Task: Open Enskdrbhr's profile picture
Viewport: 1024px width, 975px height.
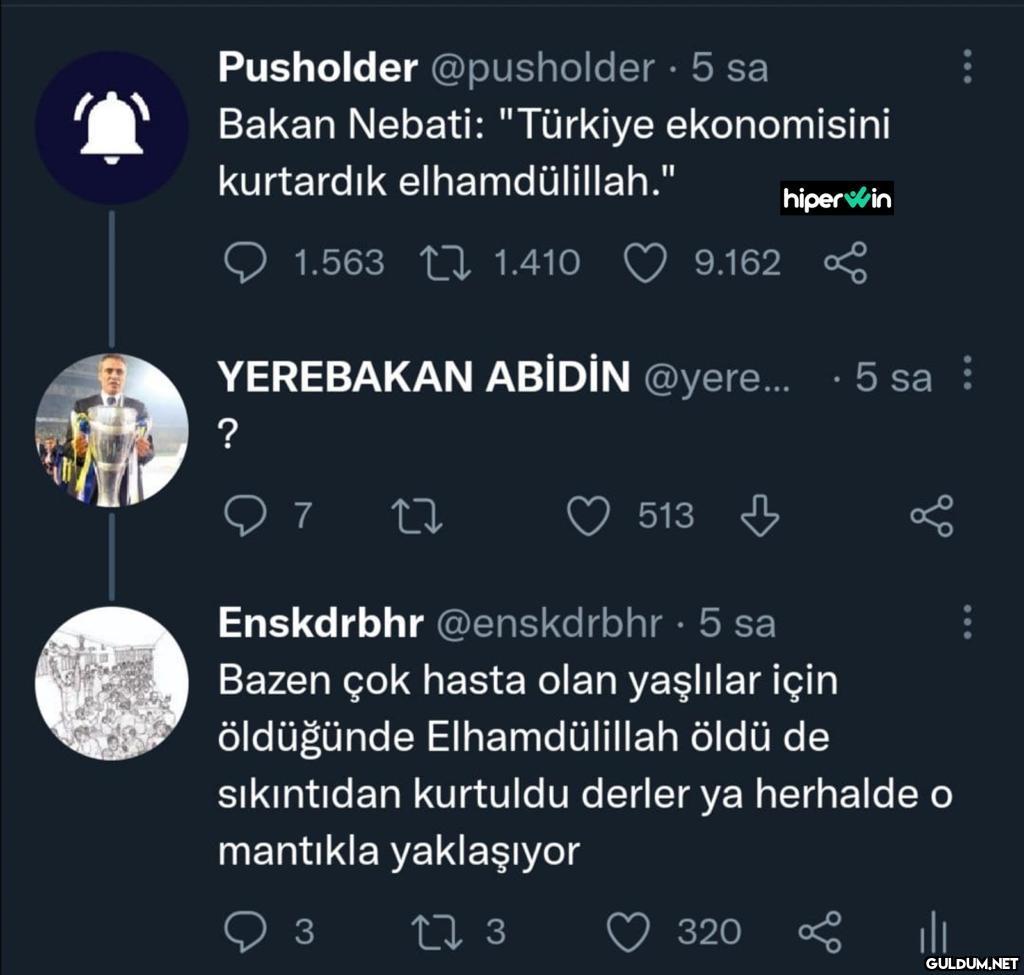Action: click(111, 683)
